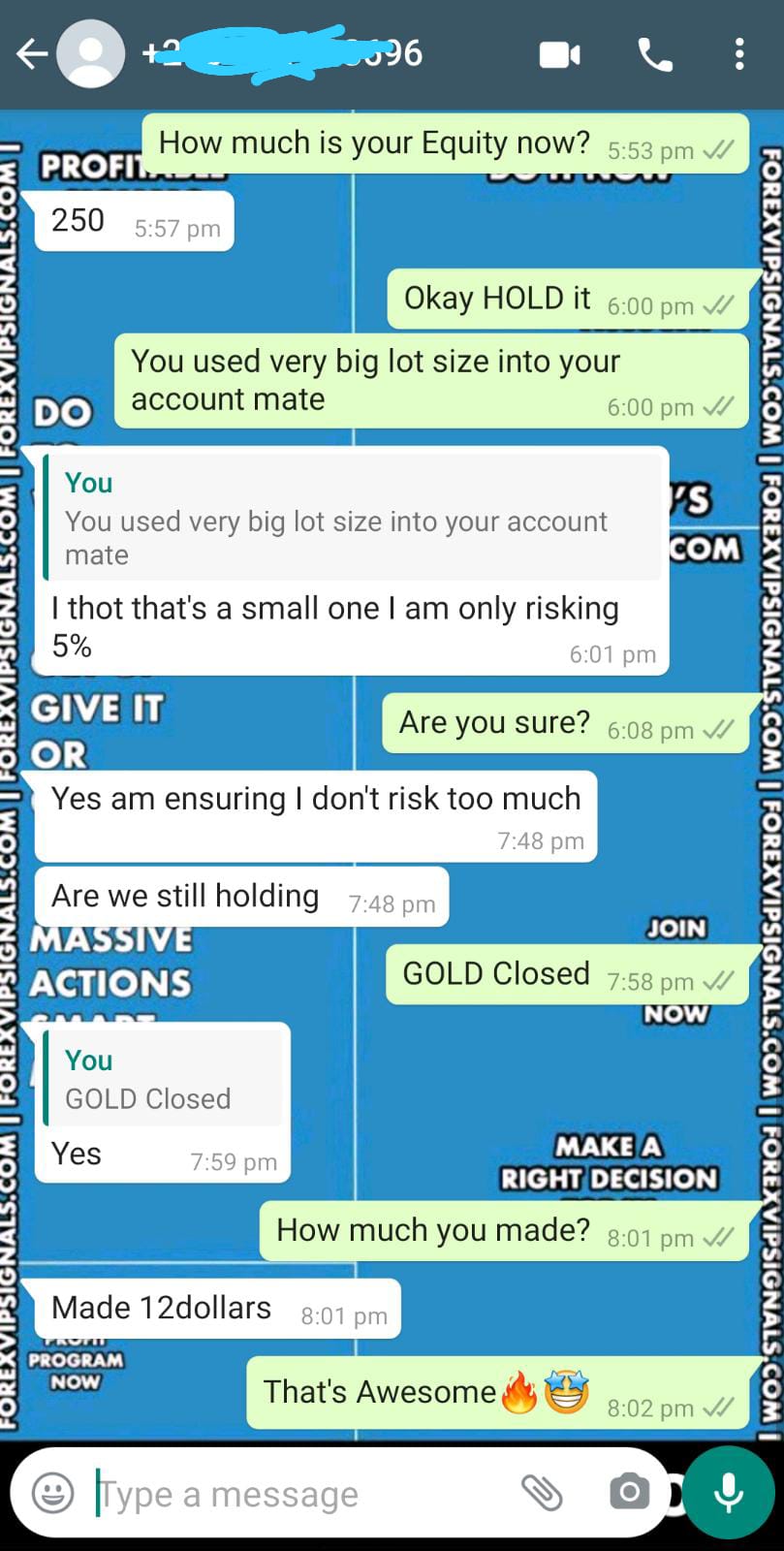
Task: Go back to the chats list
Action: tap(32, 54)
